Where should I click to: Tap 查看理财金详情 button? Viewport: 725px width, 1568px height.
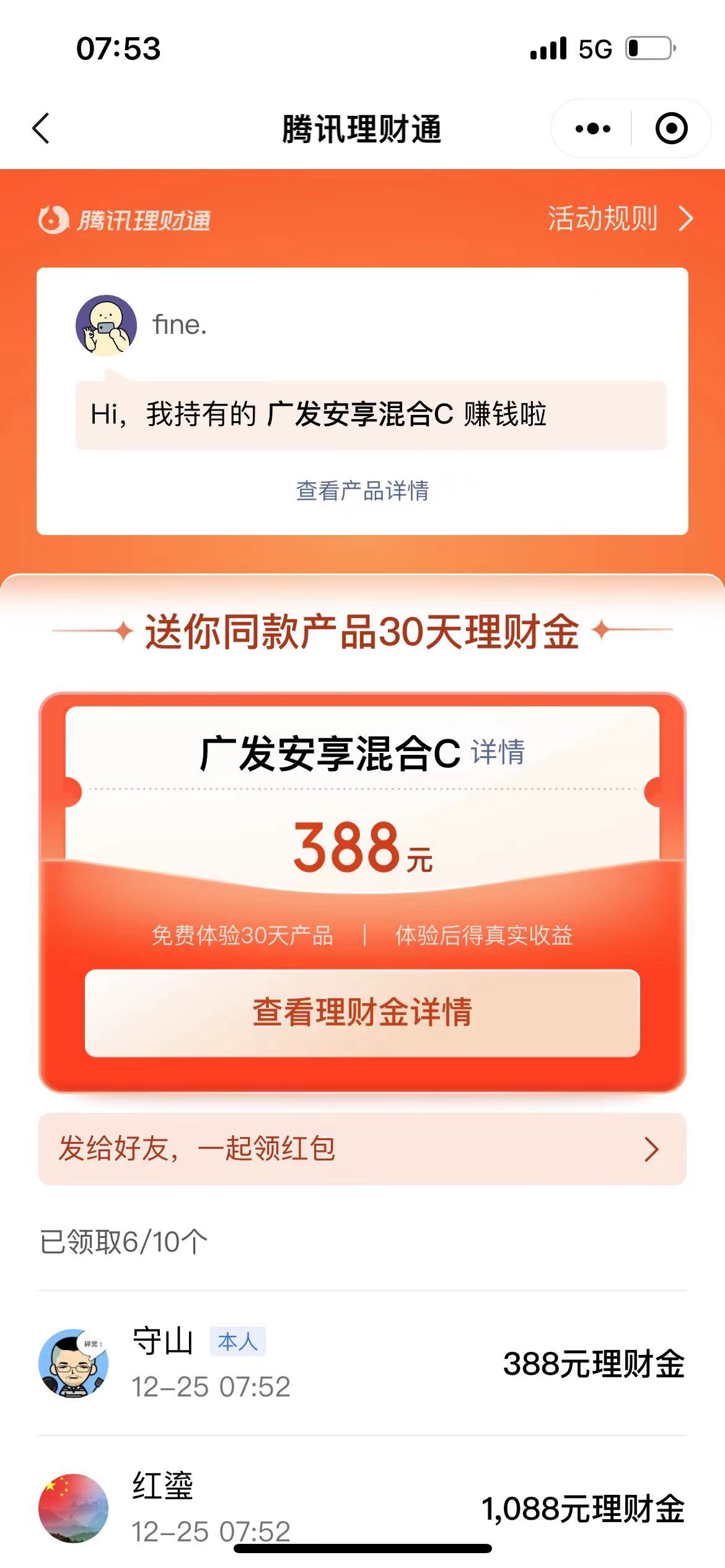[x=362, y=1013]
